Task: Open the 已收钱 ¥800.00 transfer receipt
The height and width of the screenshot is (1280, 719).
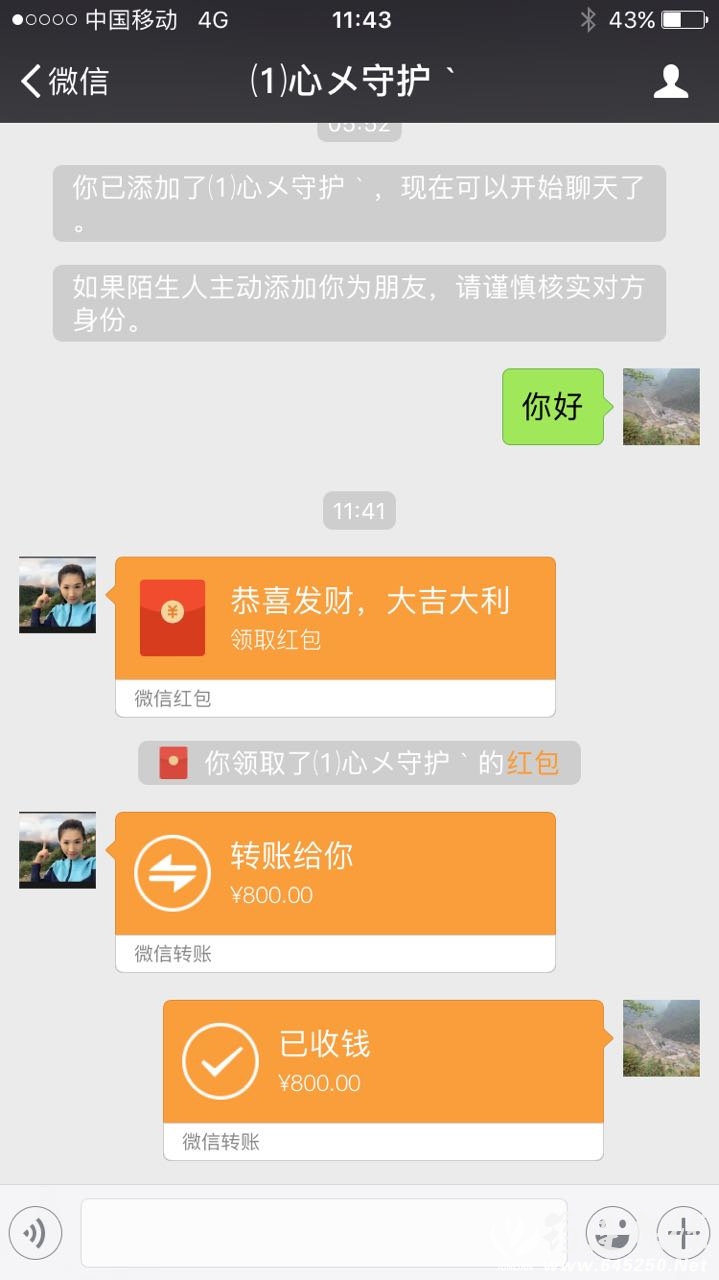Action: [x=383, y=1062]
